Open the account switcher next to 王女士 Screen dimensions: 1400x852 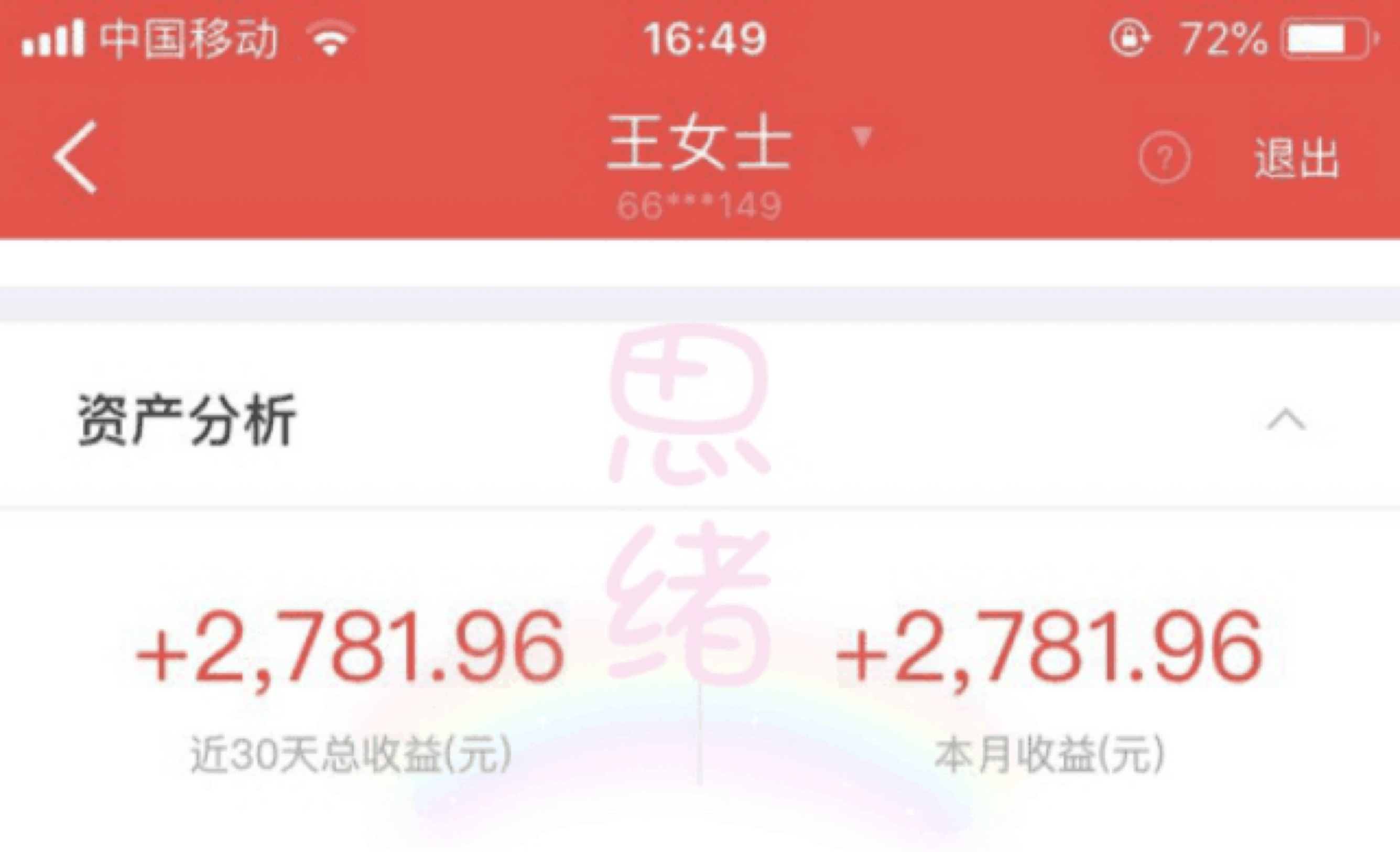pos(863,137)
